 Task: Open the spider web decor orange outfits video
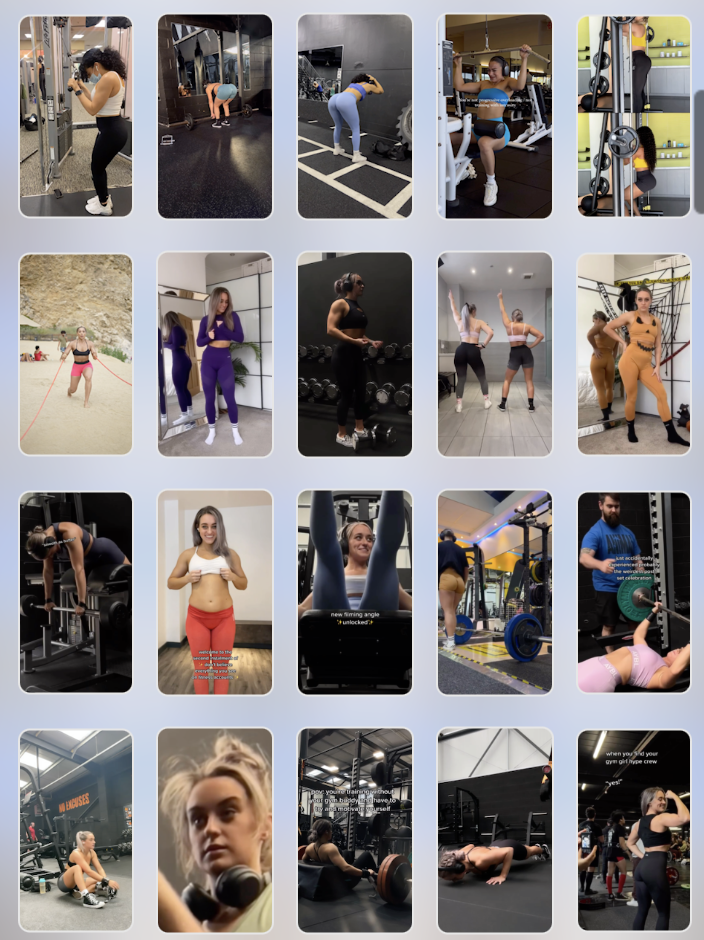click(634, 354)
